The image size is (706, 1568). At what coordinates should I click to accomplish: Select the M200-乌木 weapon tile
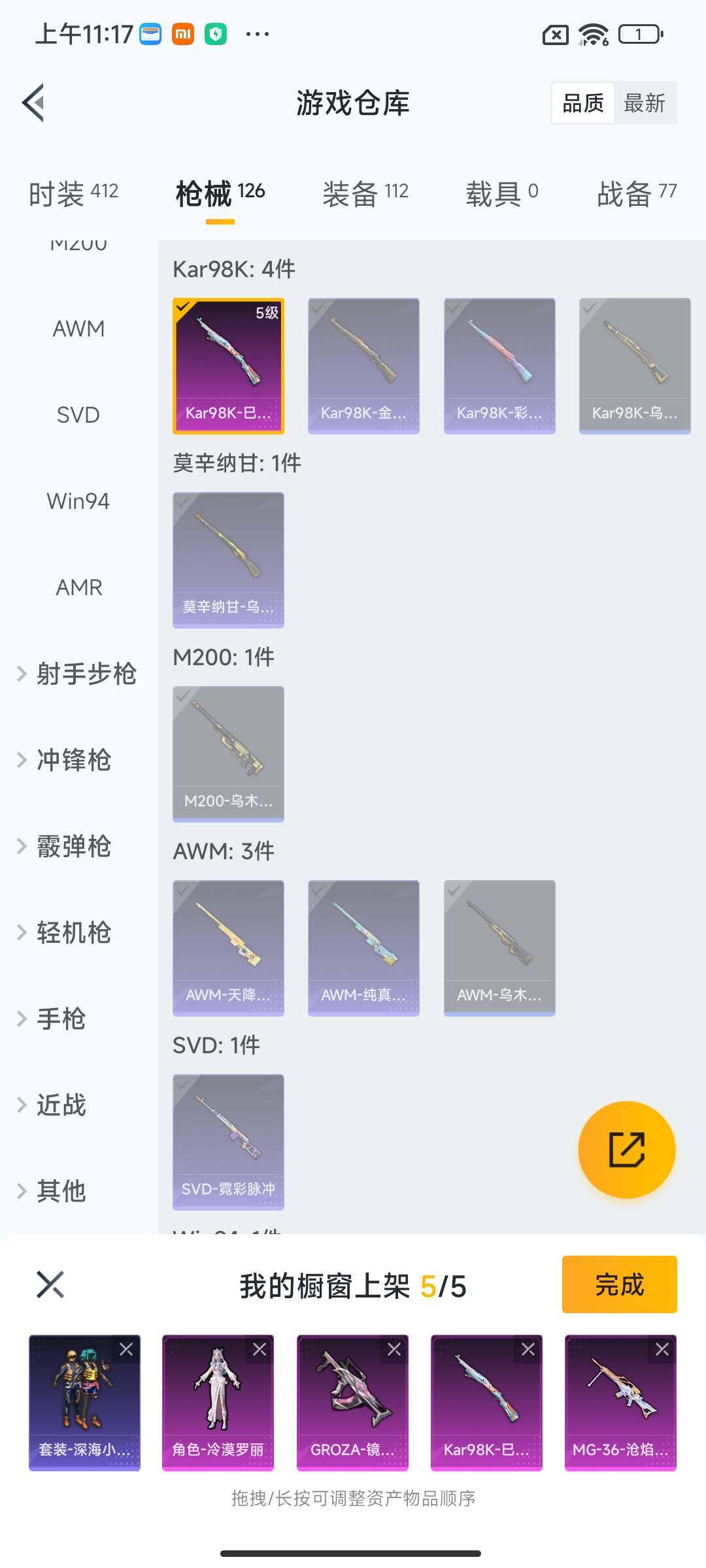click(x=228, y=753)
